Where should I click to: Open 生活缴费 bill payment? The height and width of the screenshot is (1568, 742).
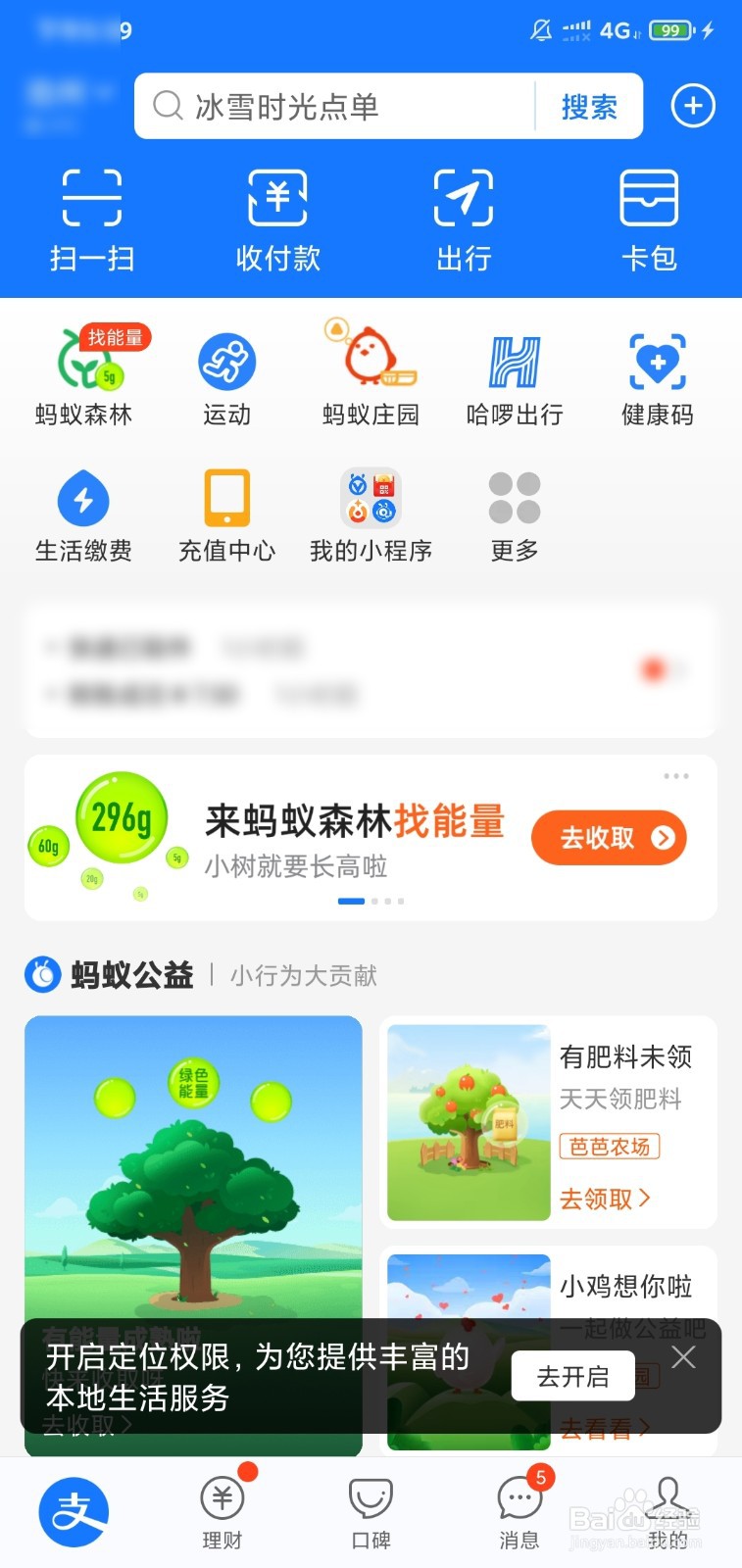[x=83, y=514]
